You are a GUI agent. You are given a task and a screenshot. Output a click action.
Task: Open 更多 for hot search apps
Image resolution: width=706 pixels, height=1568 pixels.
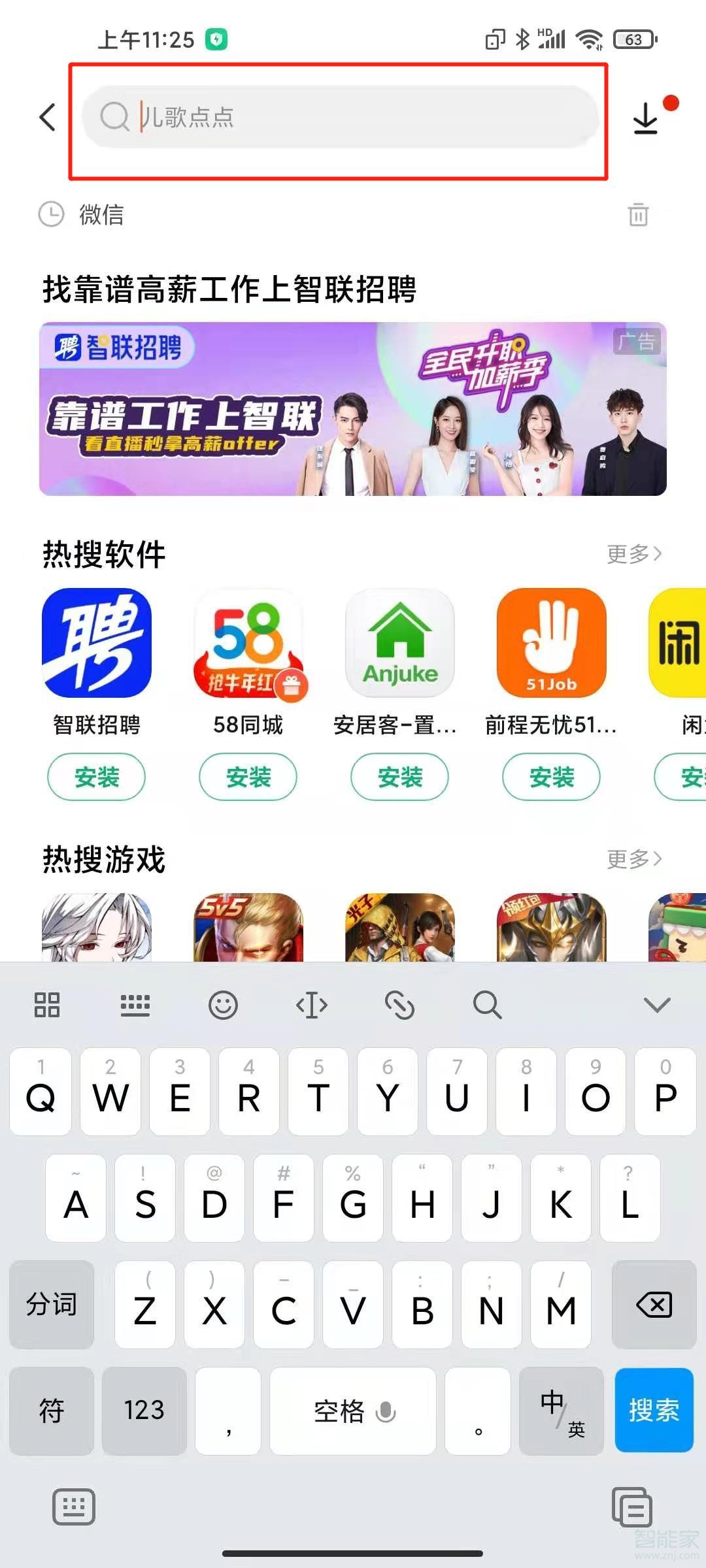coord(633,554)
